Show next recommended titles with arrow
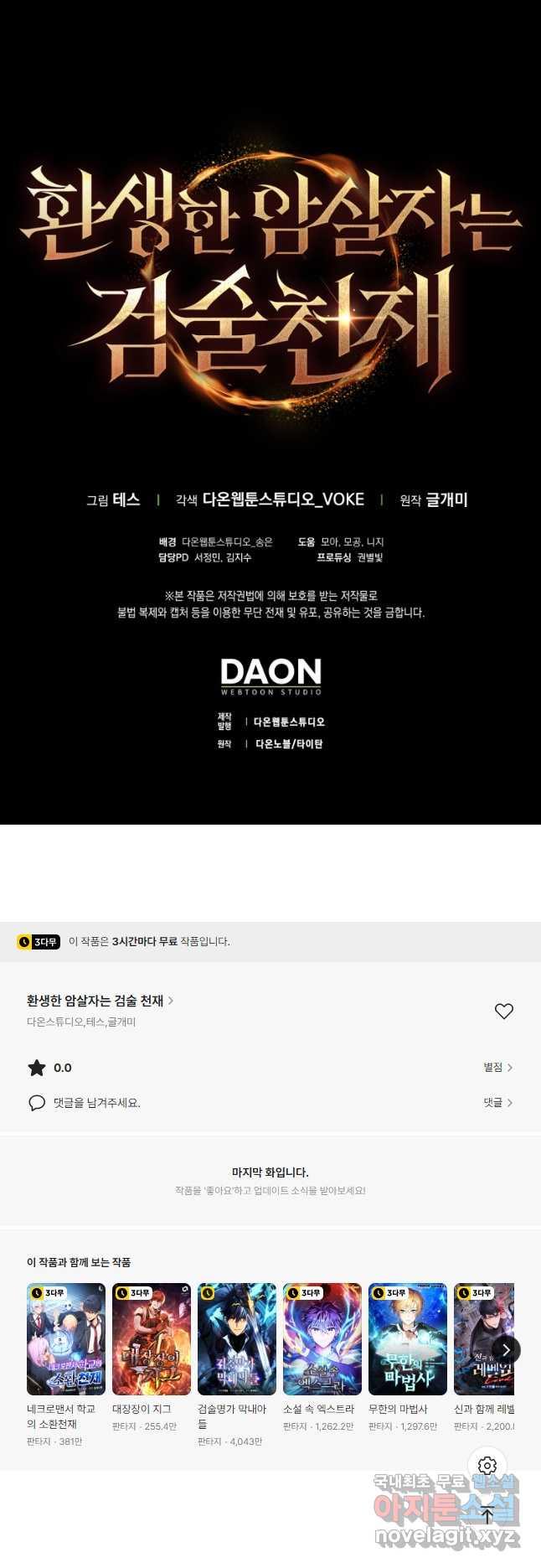 tap(506, 1349)
